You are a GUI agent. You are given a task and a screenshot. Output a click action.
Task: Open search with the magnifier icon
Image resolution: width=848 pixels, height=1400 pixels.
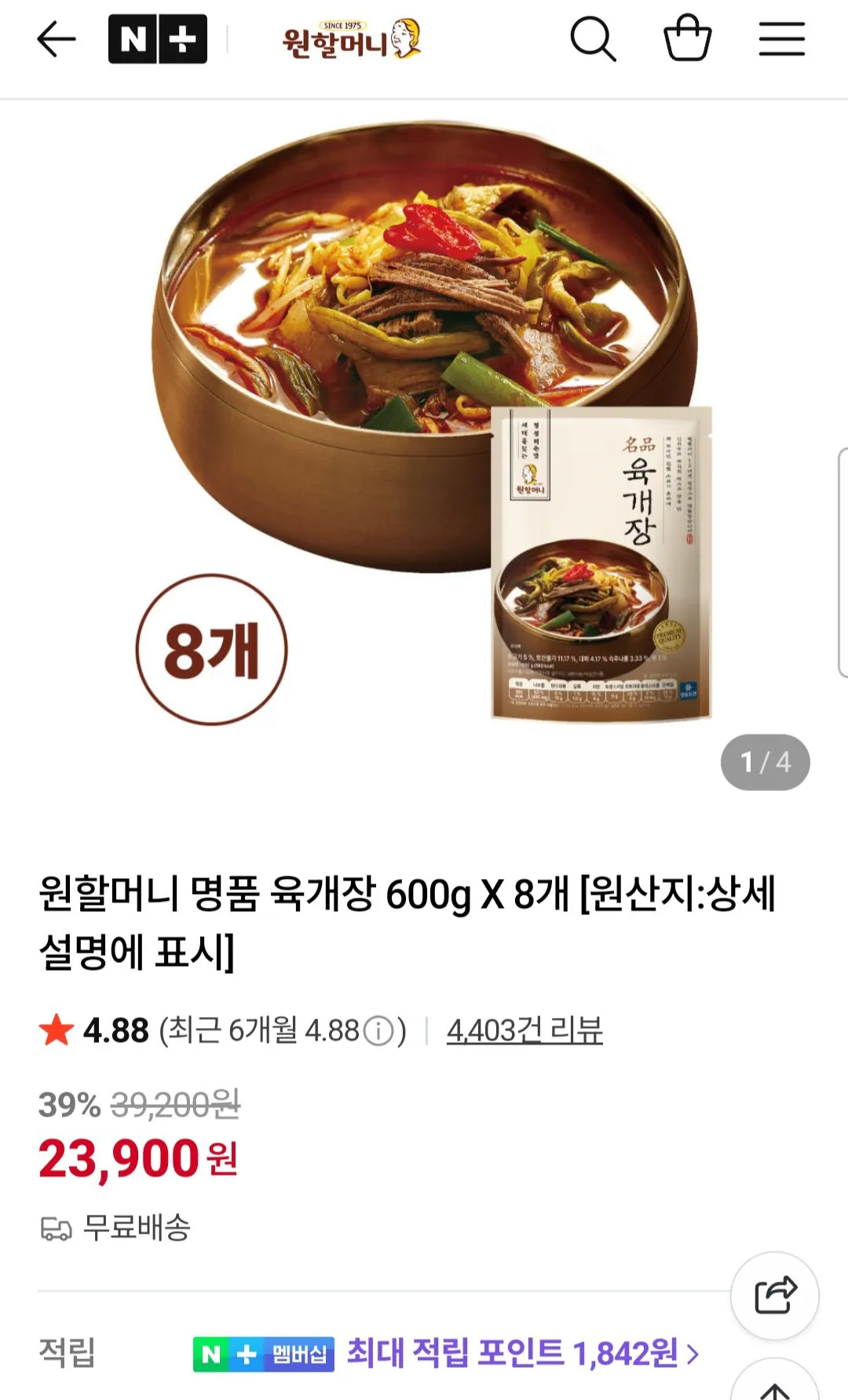pyautogui.click(x=594, y=41)
